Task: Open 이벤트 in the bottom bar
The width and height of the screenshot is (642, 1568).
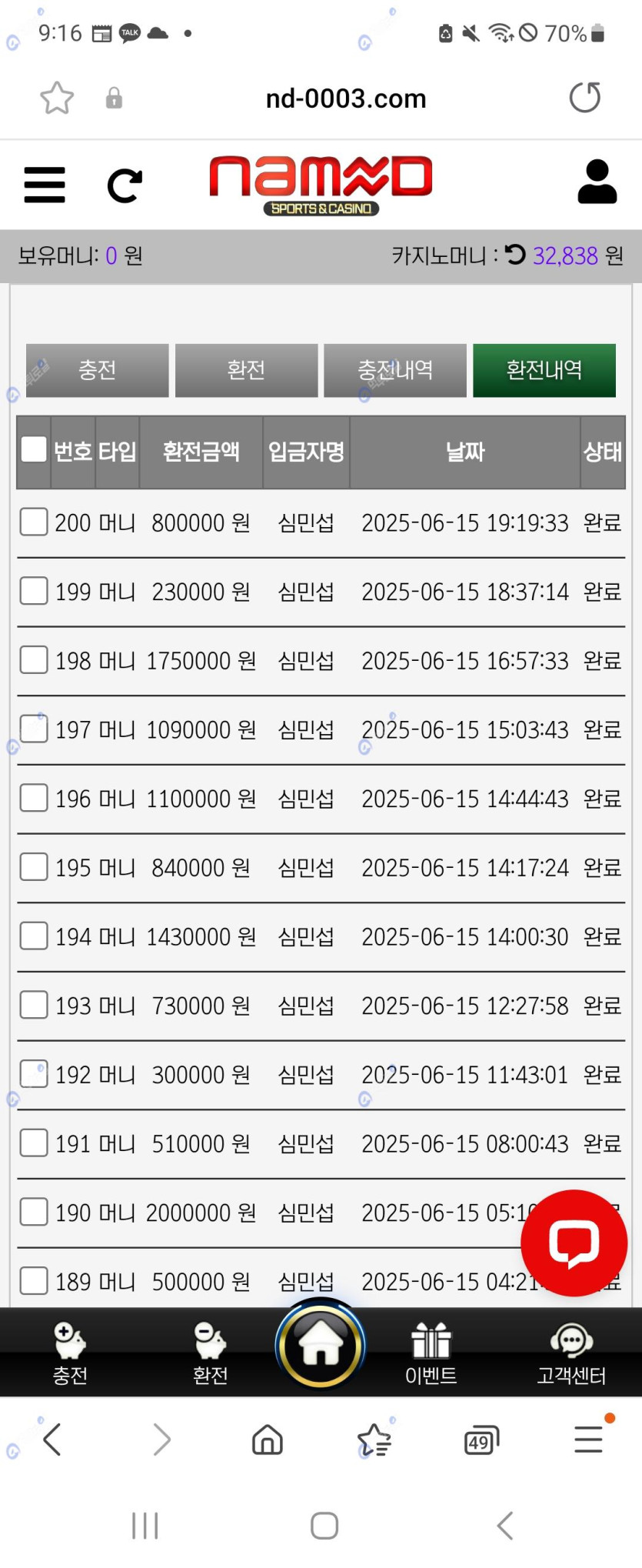Action: click(431, 1353)
